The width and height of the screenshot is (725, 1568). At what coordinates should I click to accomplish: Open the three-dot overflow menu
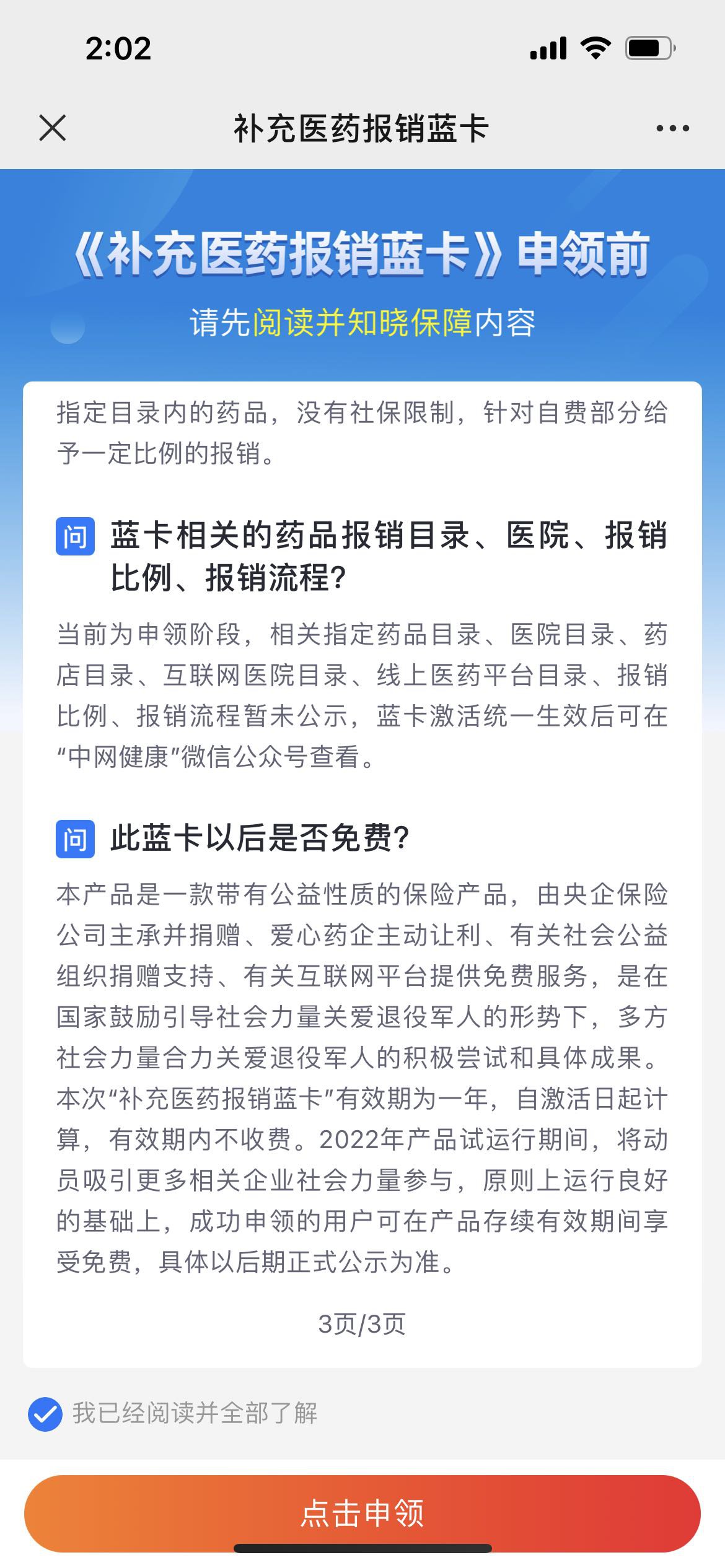672,128
